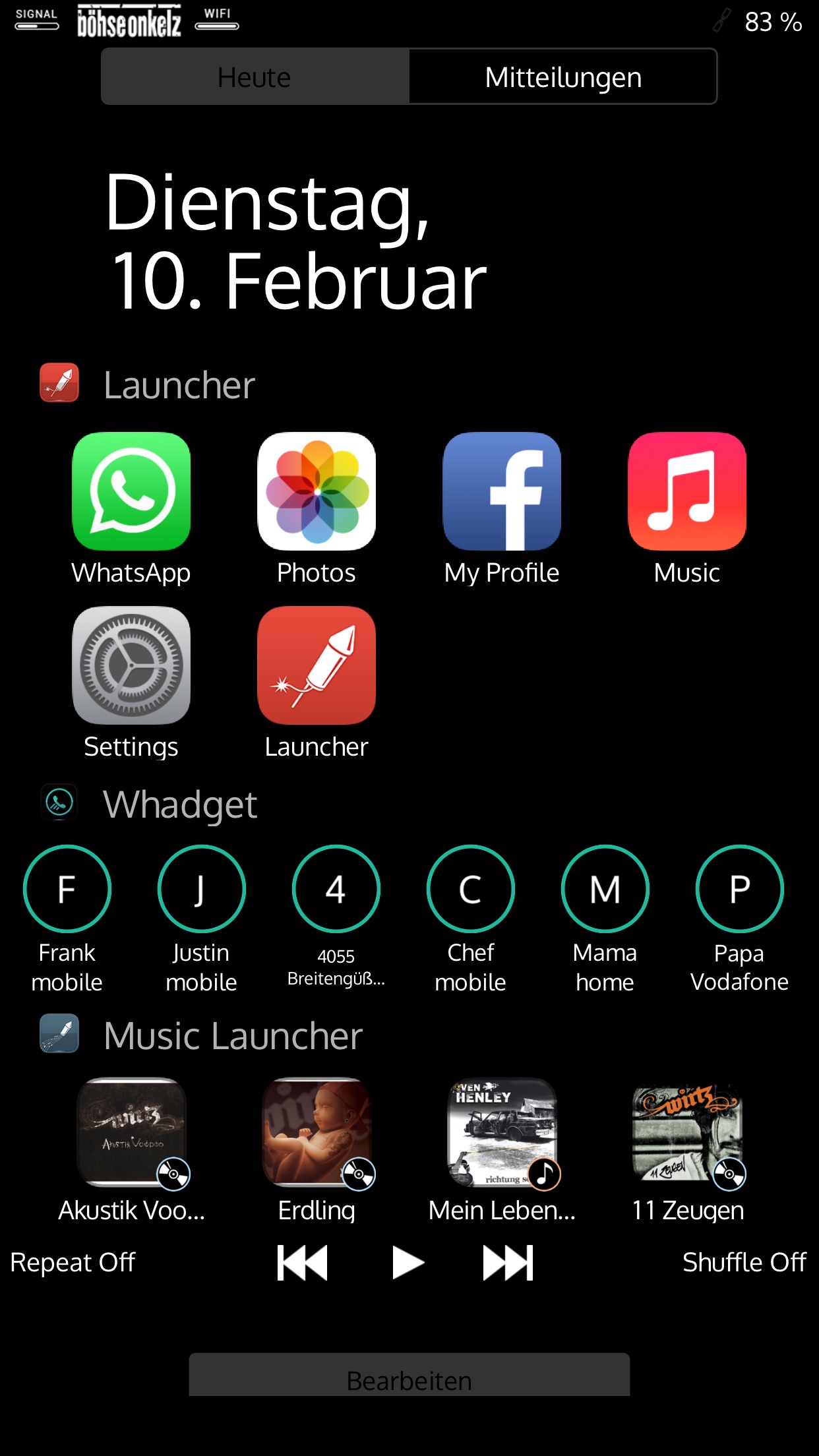Toggle Repeat Off
The image size is (819, 1456).
[73, 1262]
